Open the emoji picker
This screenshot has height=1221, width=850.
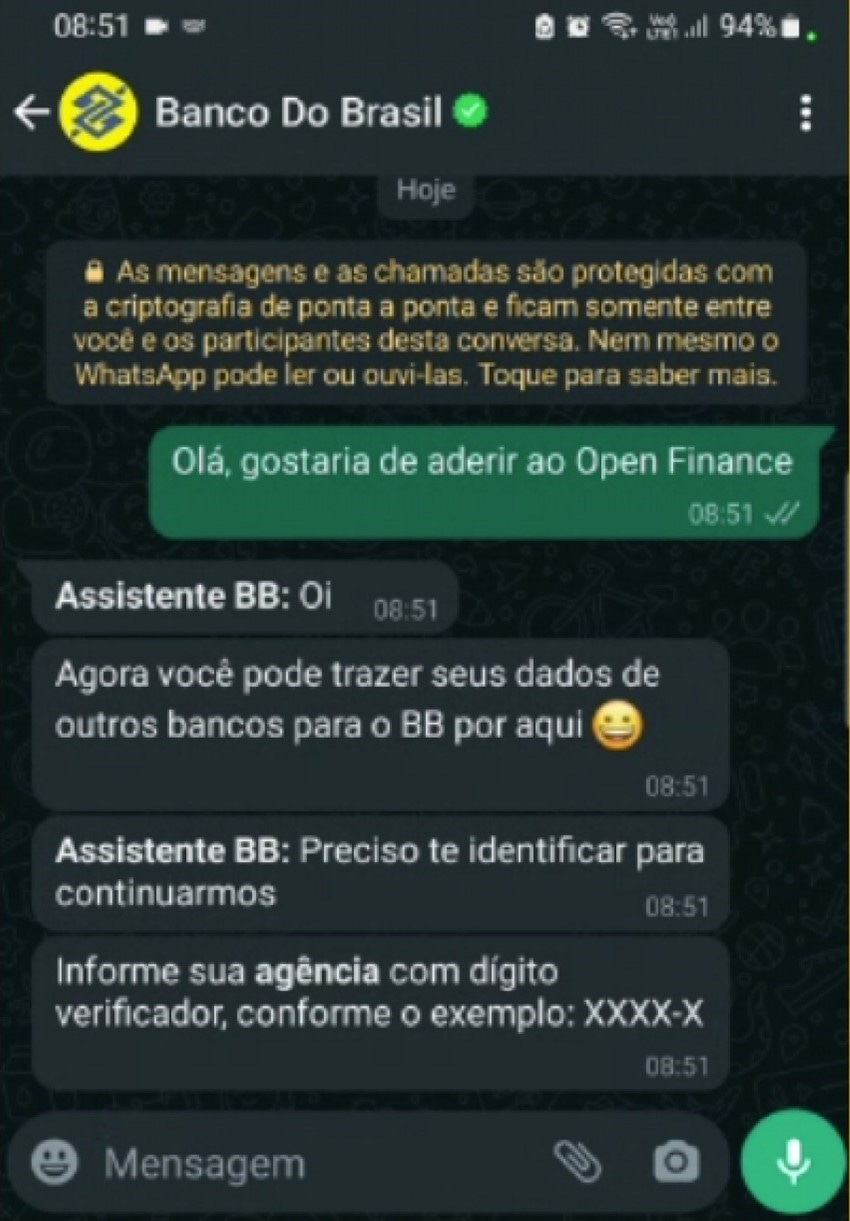[54, 1161]
